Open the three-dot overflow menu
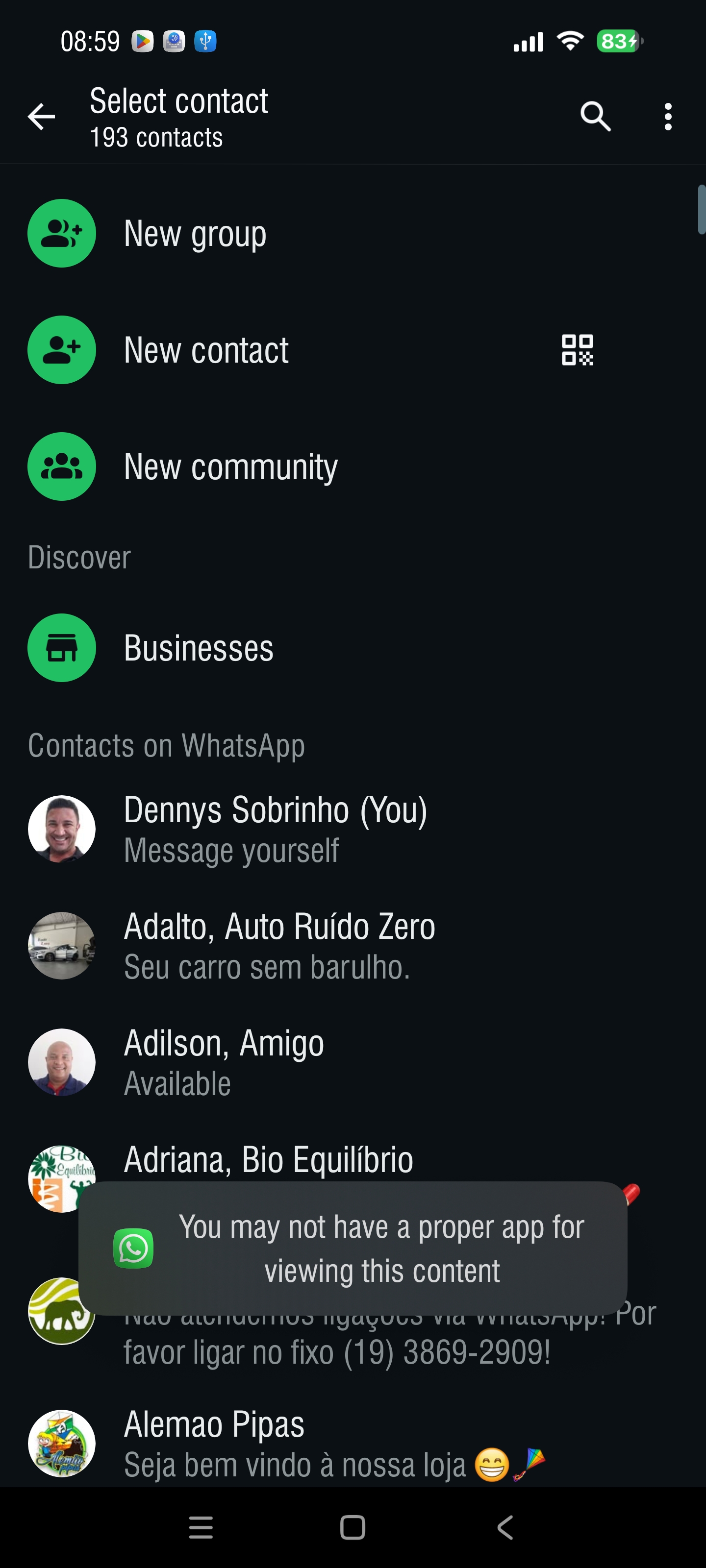Viewport: 706px width, 1568px height. click(x=668, y=116)
